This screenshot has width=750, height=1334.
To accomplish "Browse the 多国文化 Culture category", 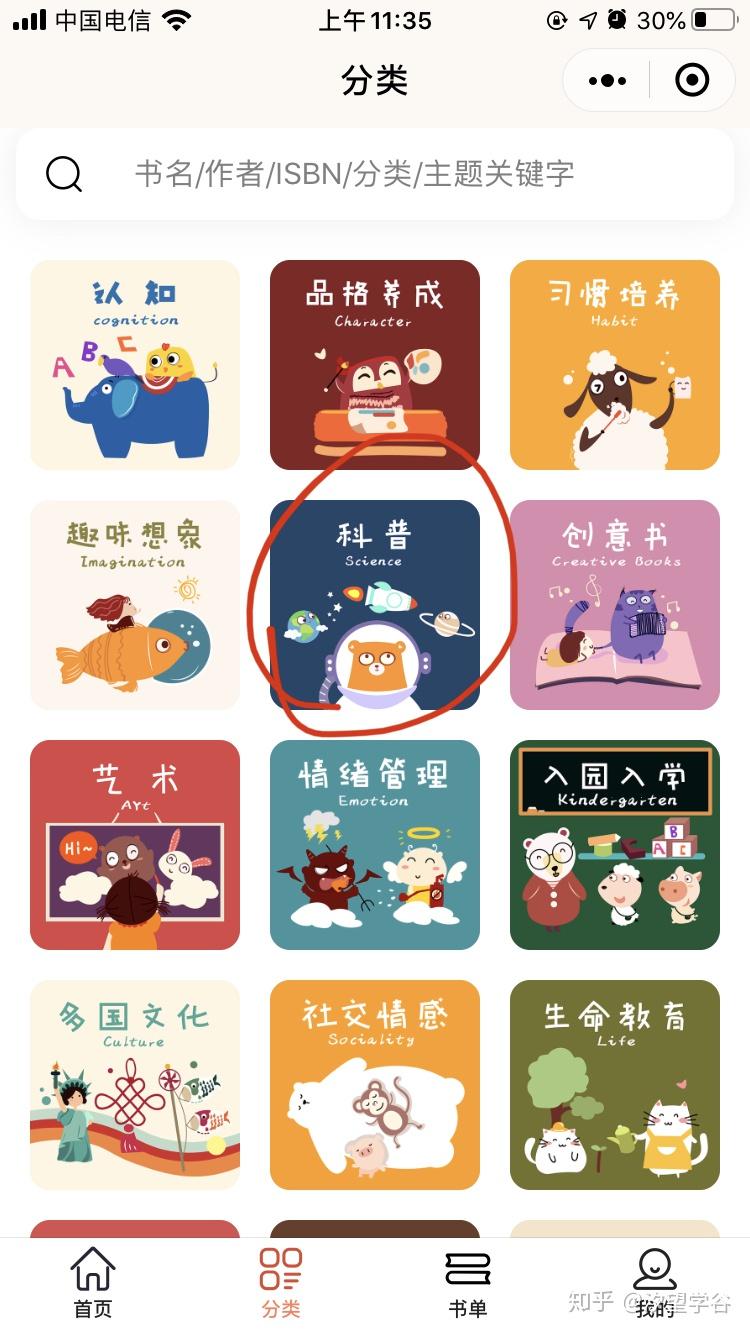I will click(x=135, y=1085).
